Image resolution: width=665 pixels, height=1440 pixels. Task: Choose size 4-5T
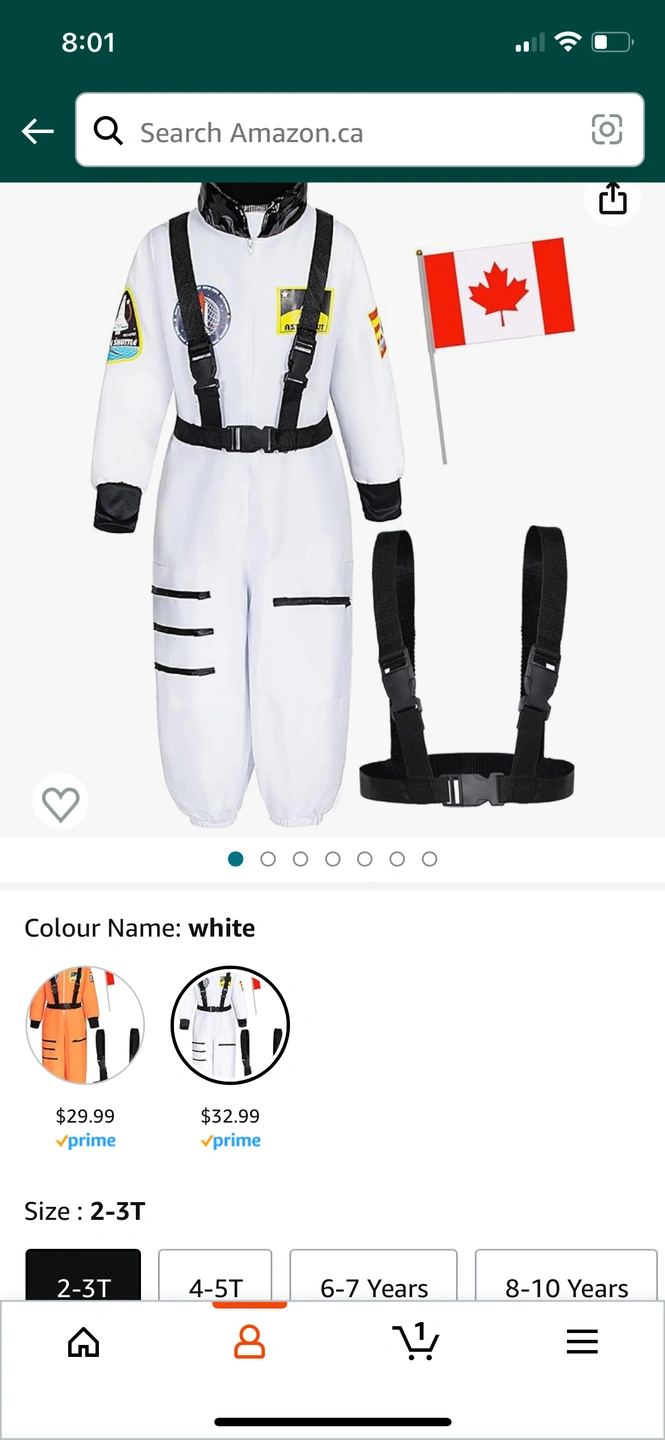pyautogui.click(x=215, y=1275)
